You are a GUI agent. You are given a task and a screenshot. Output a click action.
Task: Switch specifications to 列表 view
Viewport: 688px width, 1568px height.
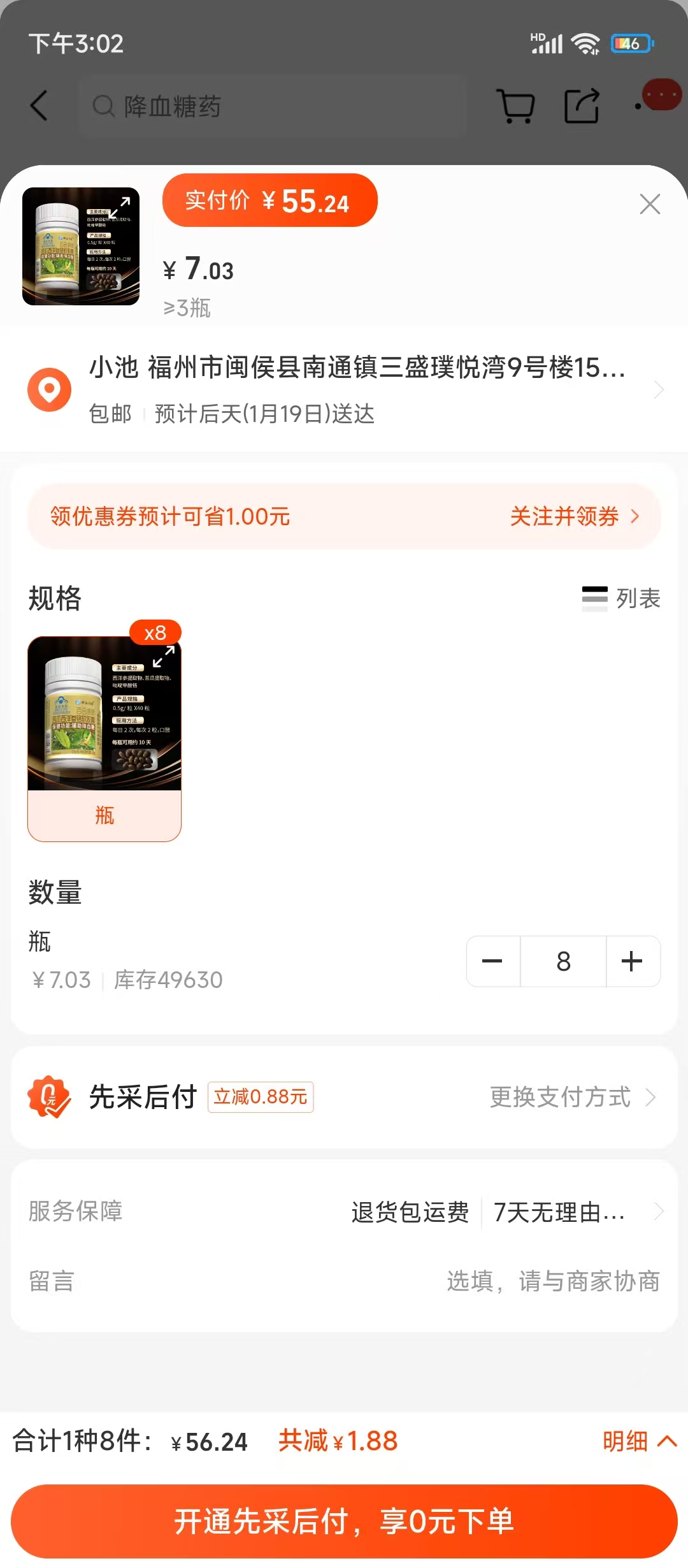621,599
